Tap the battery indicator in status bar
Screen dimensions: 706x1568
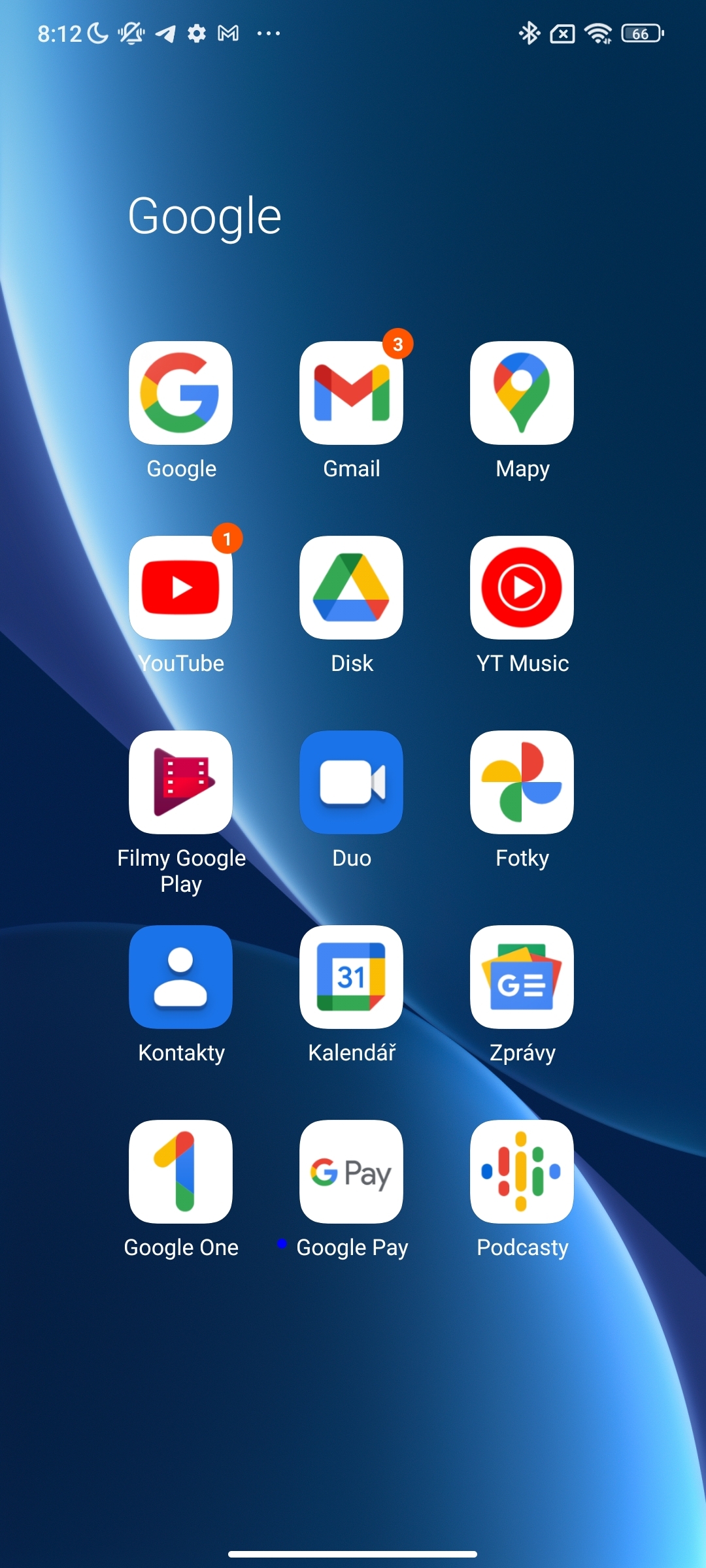pos(642,33)
